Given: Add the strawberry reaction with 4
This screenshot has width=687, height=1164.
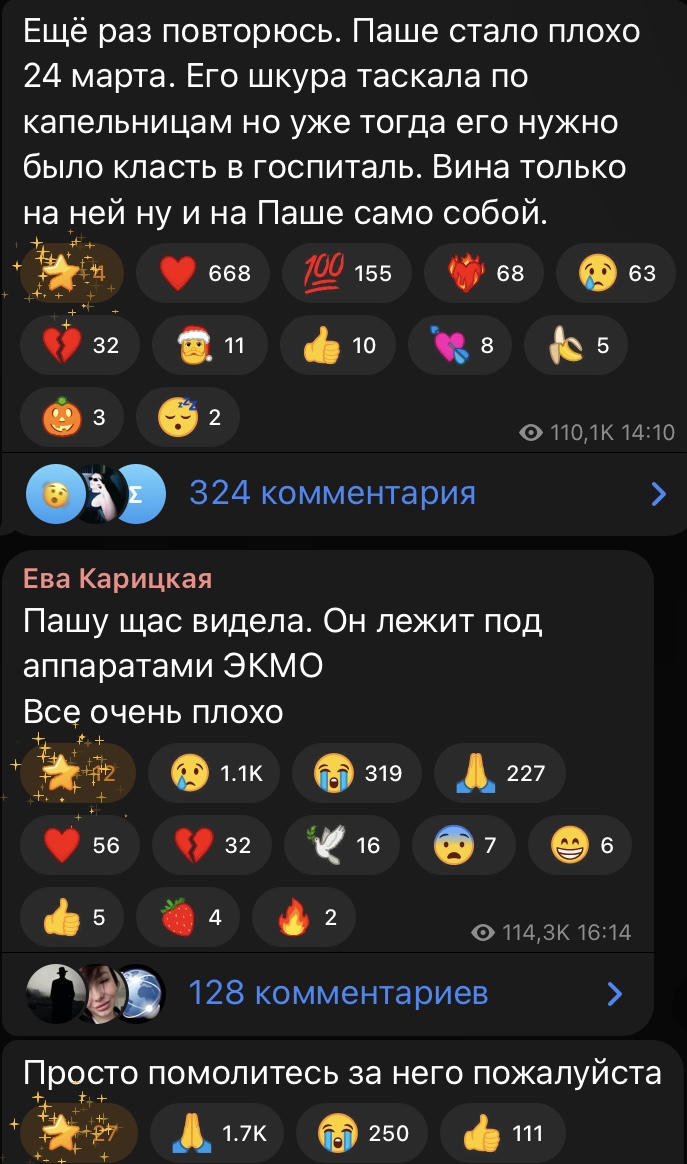Looking at the screenshot, I should click(x=192, y=917).
